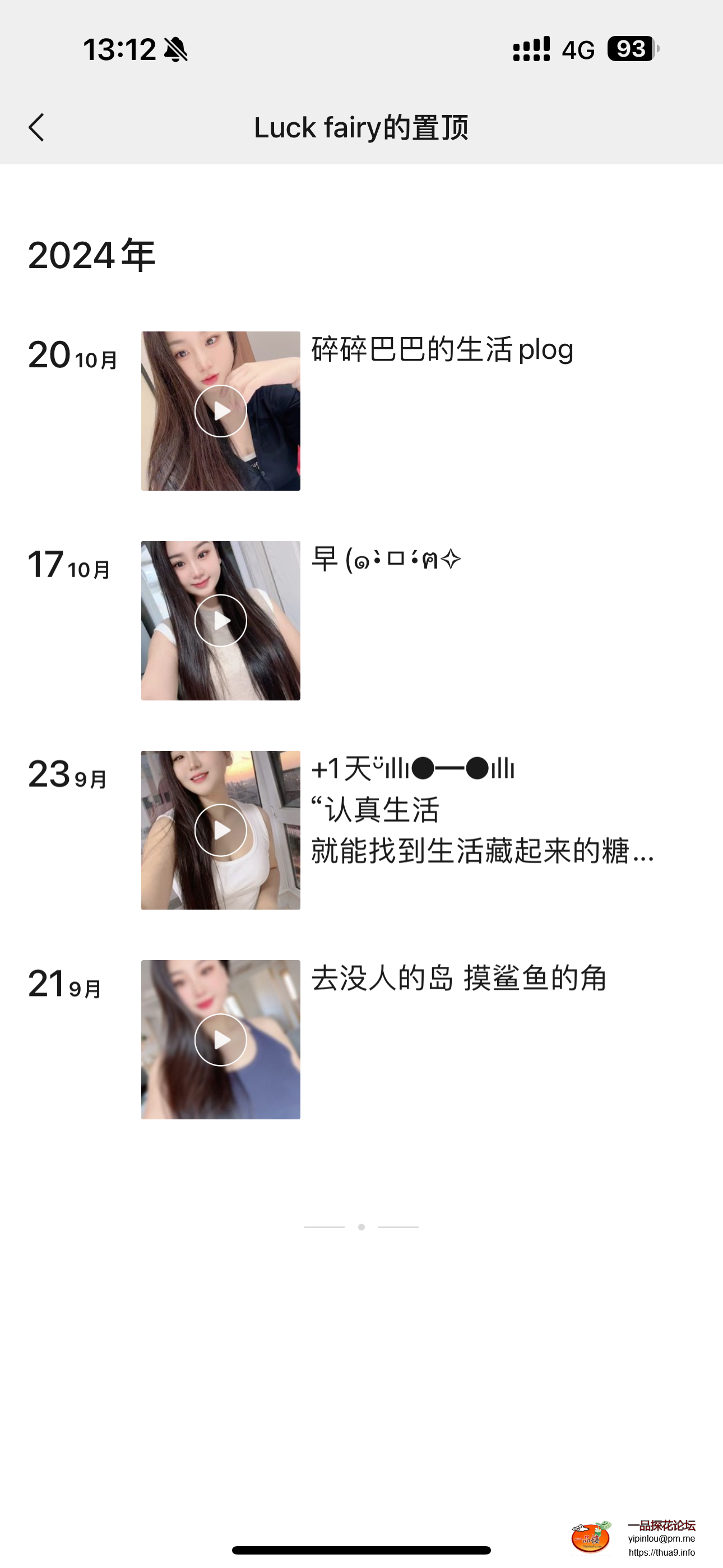Screen dimensions: 723x1568
Task: Click the muted notifications bell icon
Action: tap(175, 49)
